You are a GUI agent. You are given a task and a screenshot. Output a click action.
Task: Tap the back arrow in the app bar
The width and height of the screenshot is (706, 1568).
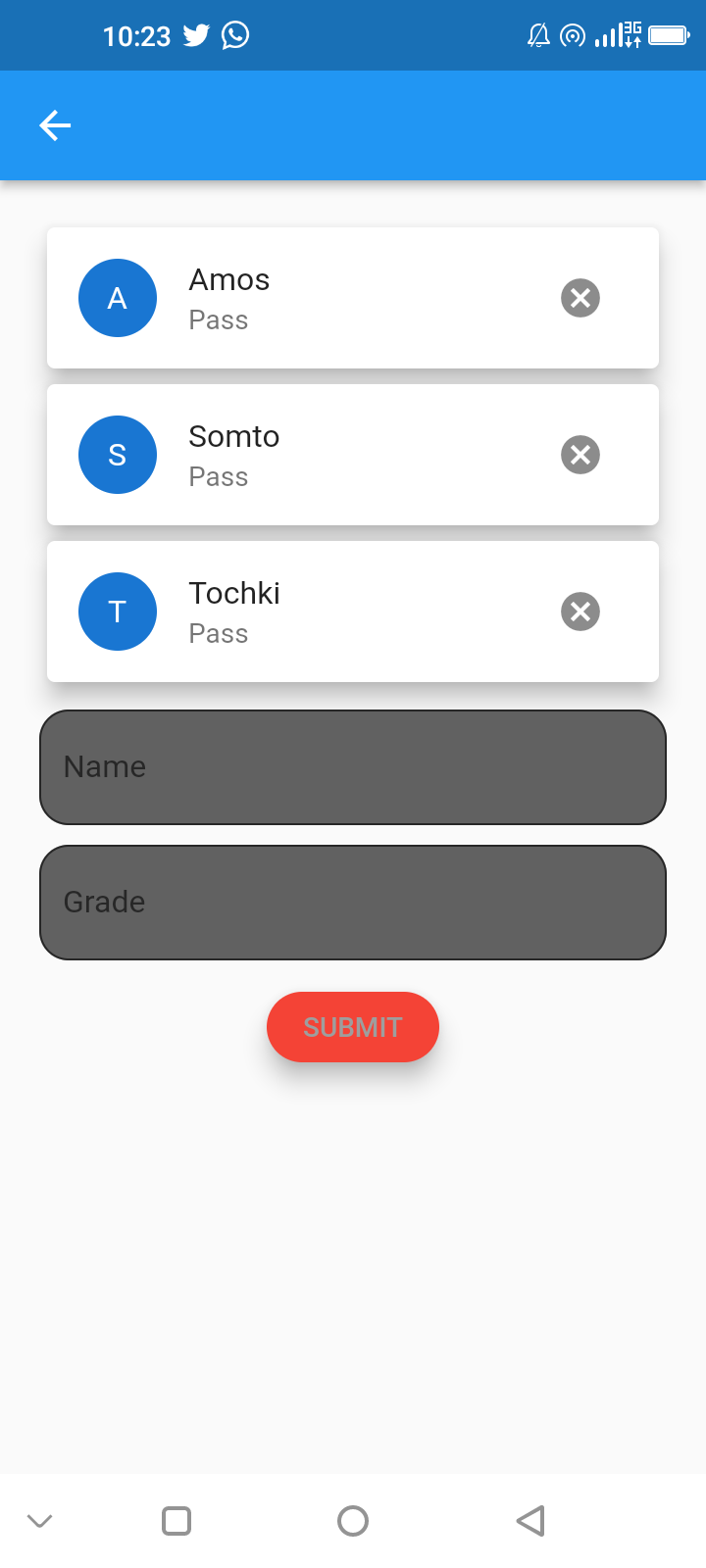(54, 124)
